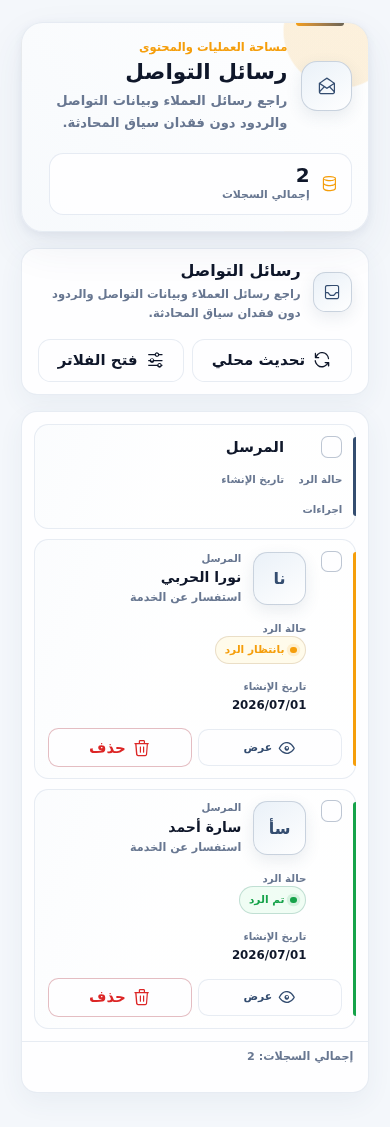Check the select-all box next to المرسل header

[x=331, y=447]
